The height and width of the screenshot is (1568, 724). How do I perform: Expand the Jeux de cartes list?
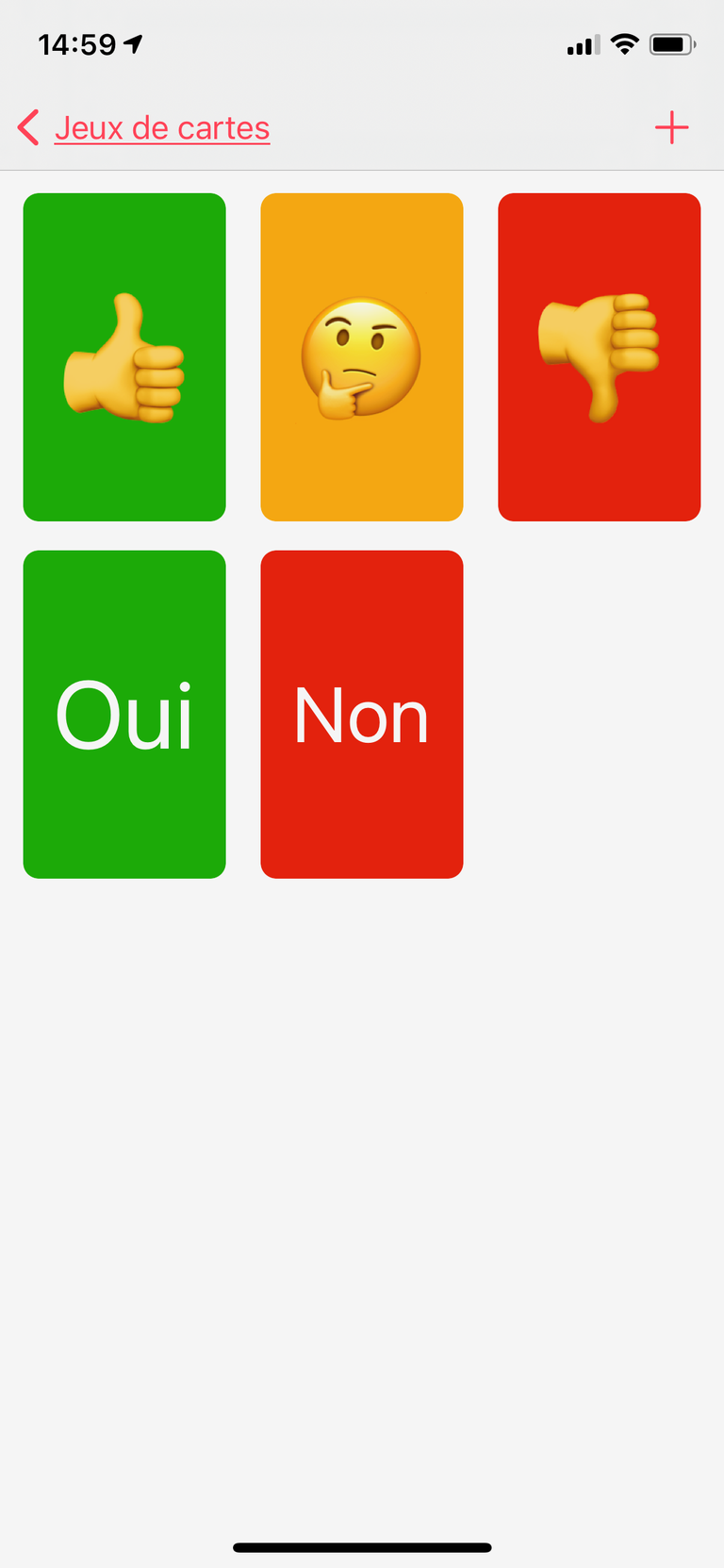click(x=161, y=127)
